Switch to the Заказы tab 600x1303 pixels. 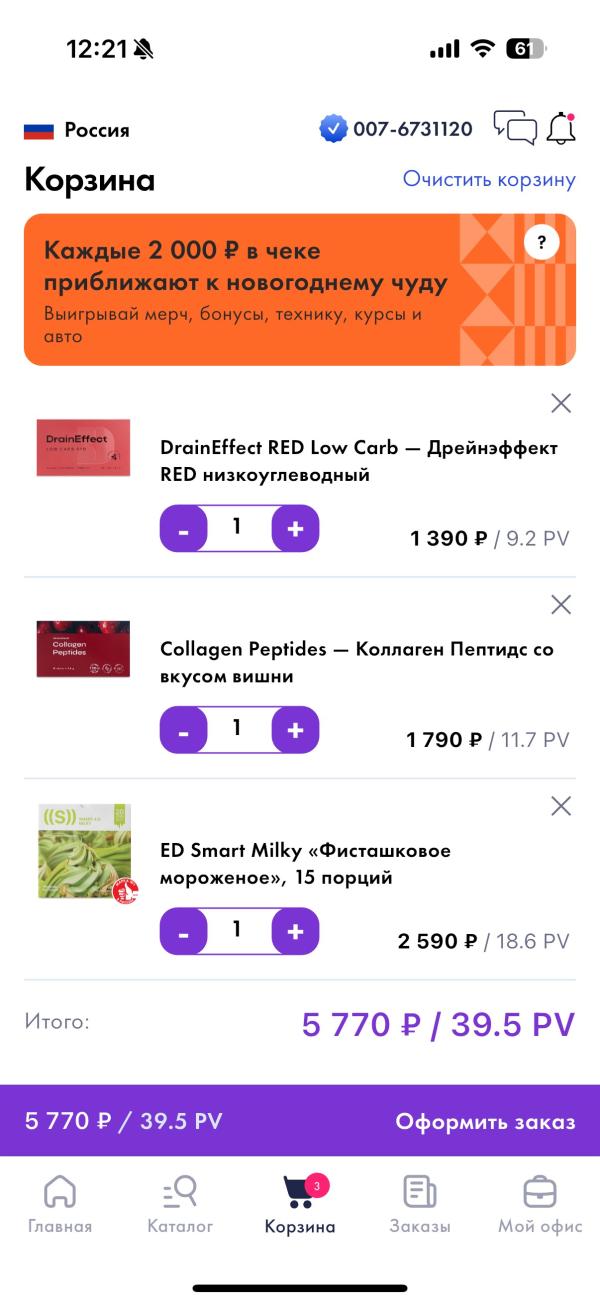[420, 1204]
